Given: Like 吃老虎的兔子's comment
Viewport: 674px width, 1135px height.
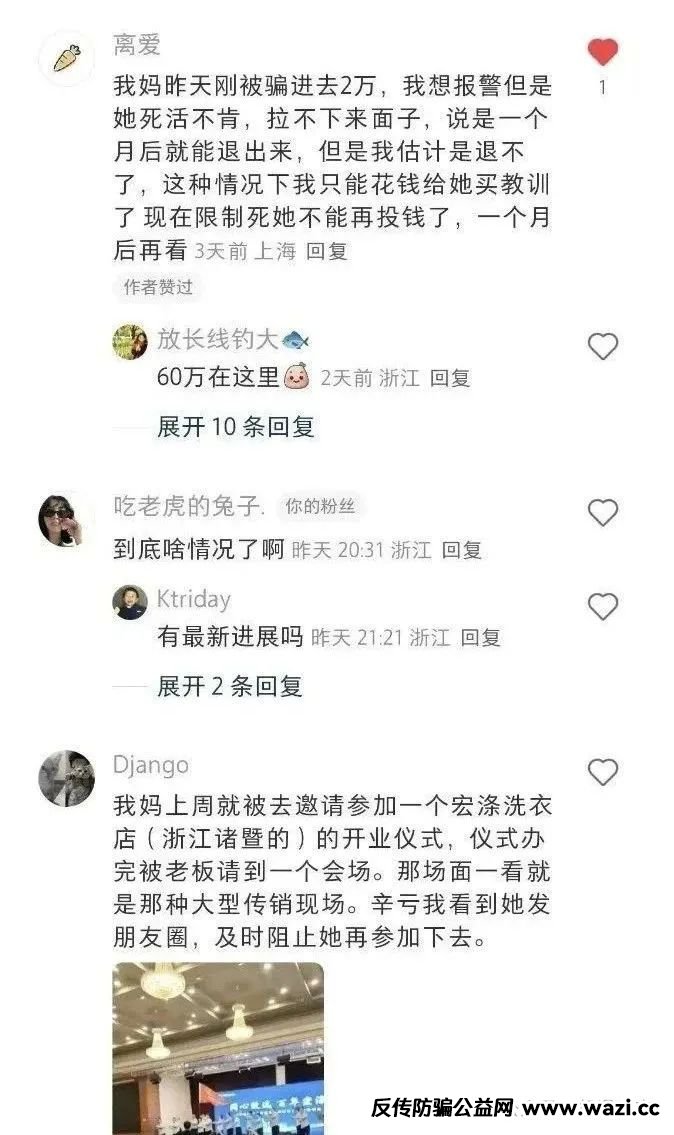Looking at the screenshot, I should click(602, 512).
